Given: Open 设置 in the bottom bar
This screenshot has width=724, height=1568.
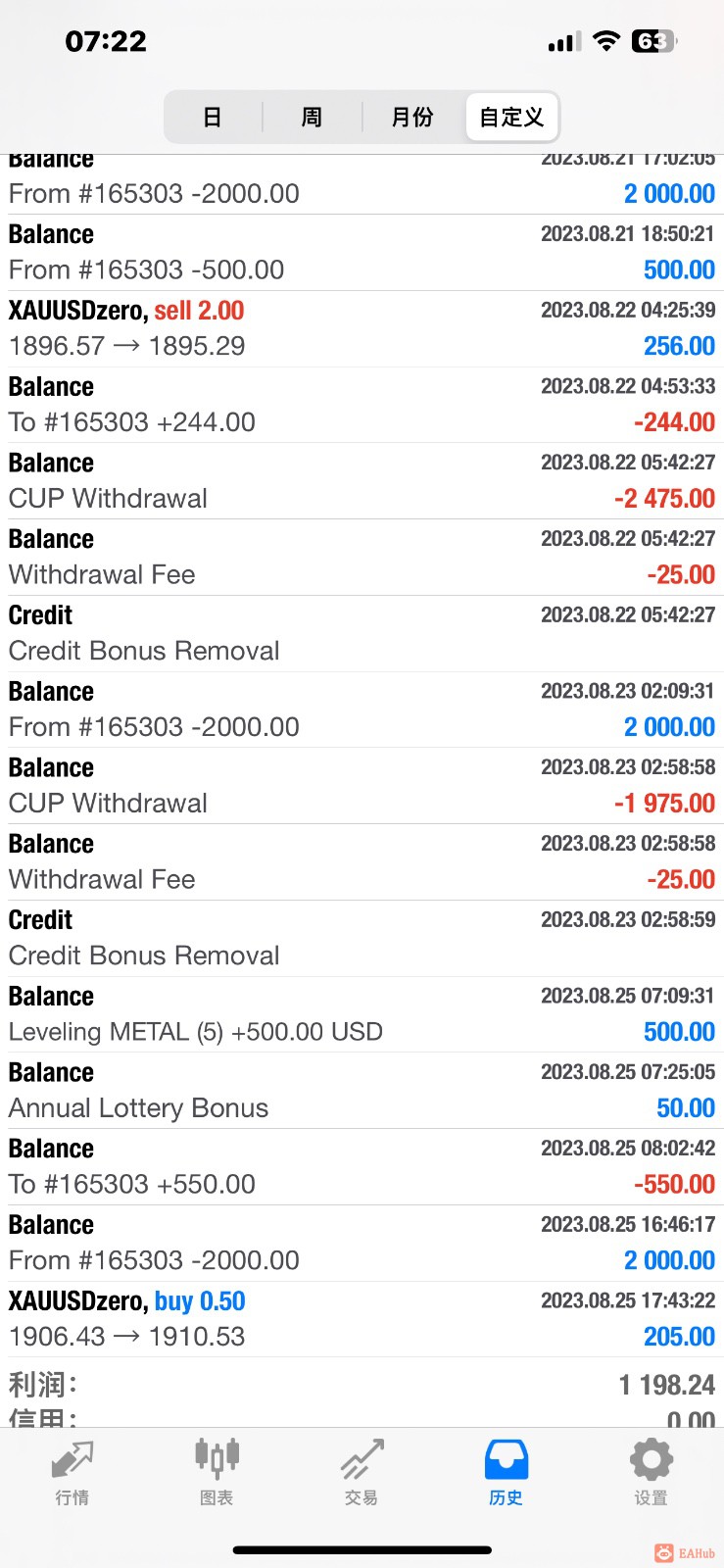Looking at the screenshot, I should [651, 1472].
